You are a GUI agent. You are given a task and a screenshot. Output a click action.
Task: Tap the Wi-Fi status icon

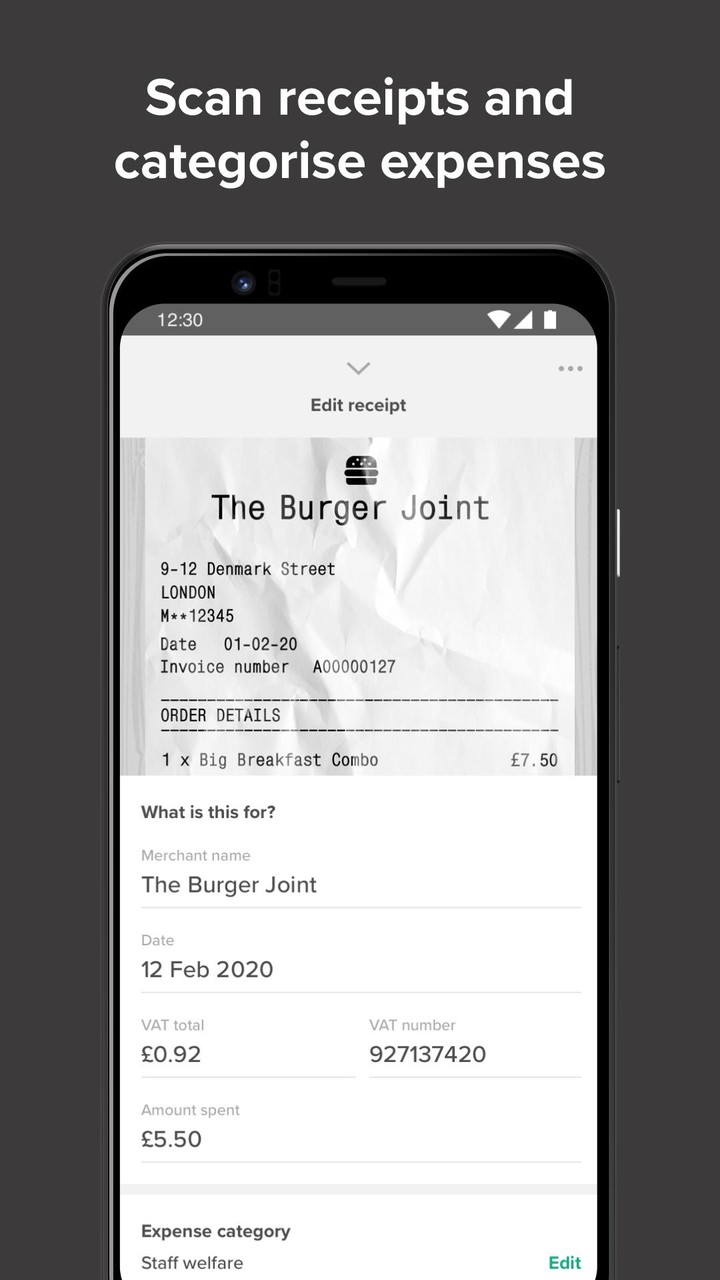498,319
